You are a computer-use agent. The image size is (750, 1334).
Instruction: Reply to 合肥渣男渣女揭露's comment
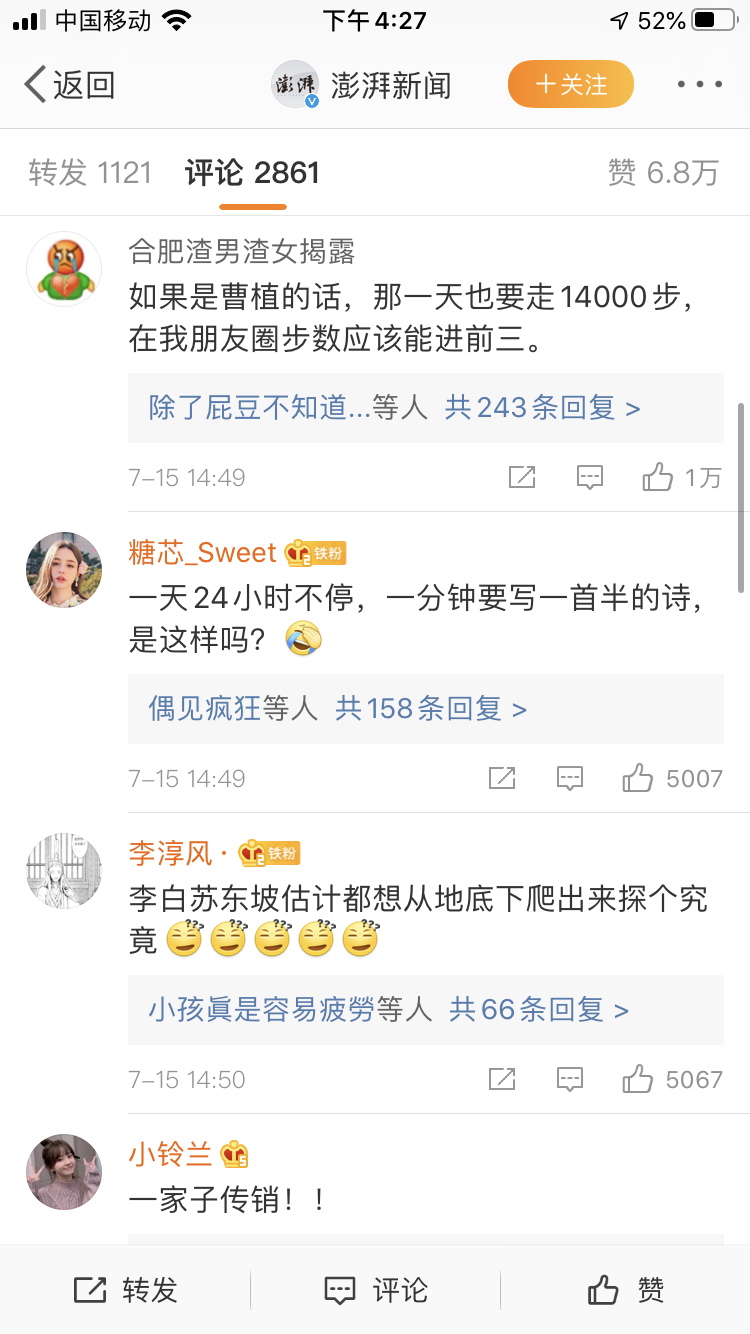[x=590, y=478]
